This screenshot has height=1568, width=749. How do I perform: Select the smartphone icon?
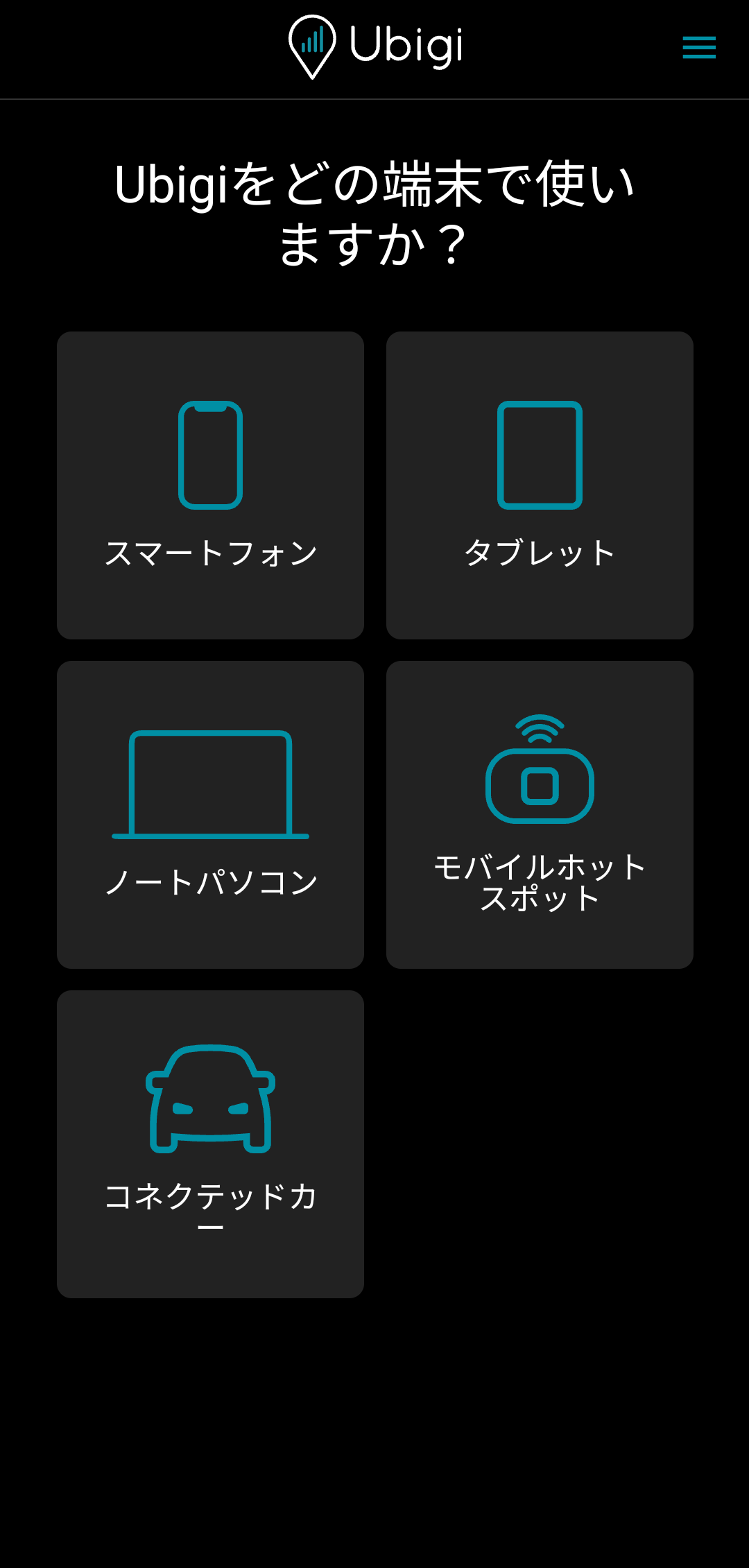coord(210,455)
